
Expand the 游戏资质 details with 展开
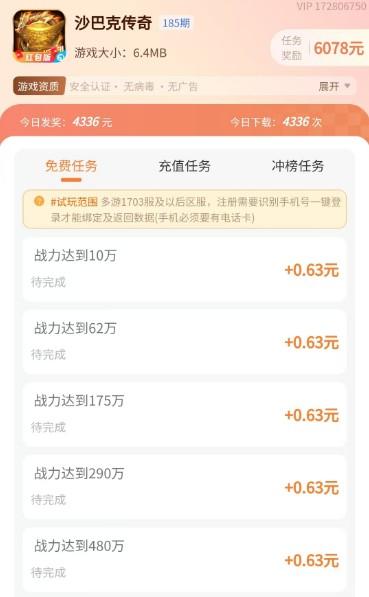334,86
